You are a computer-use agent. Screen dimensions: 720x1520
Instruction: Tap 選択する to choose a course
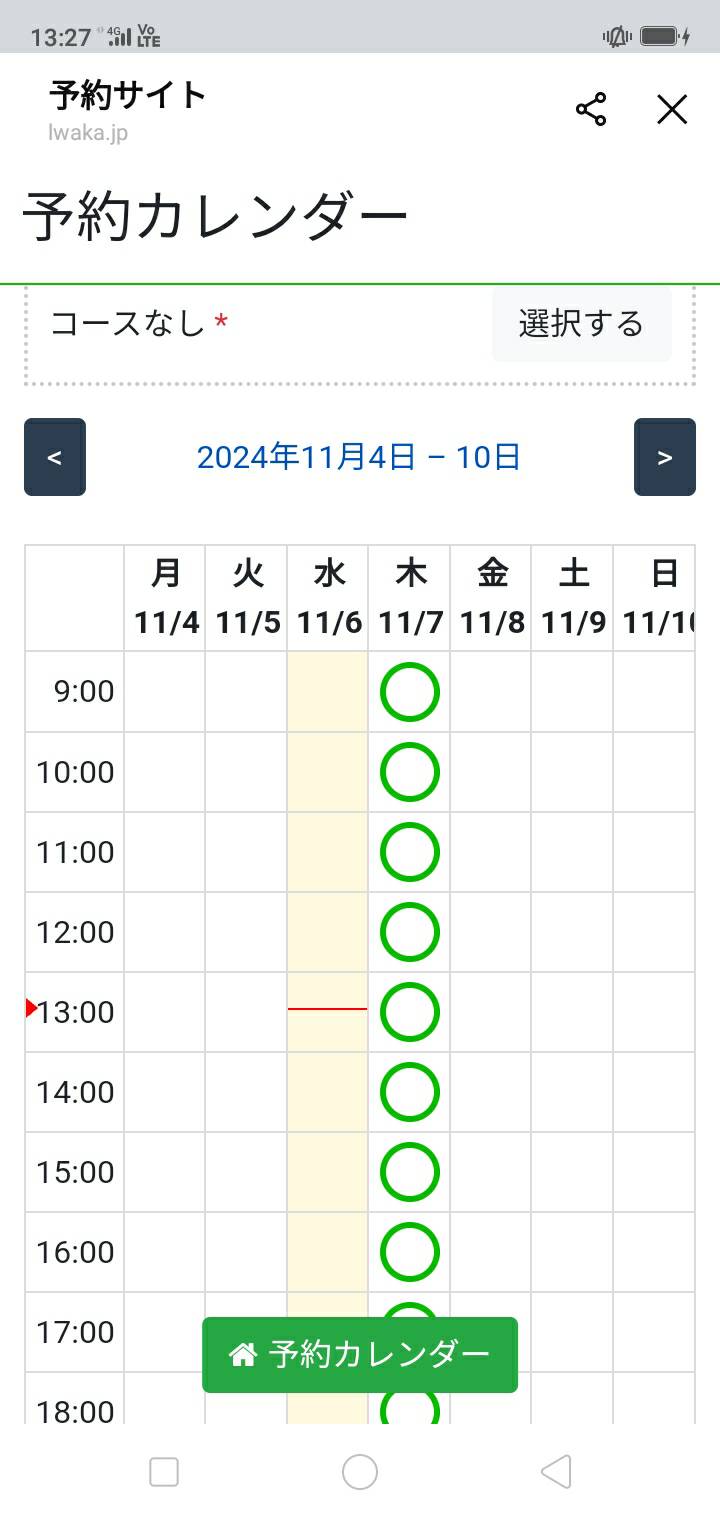pyautogui.click(x=581, y=324)
